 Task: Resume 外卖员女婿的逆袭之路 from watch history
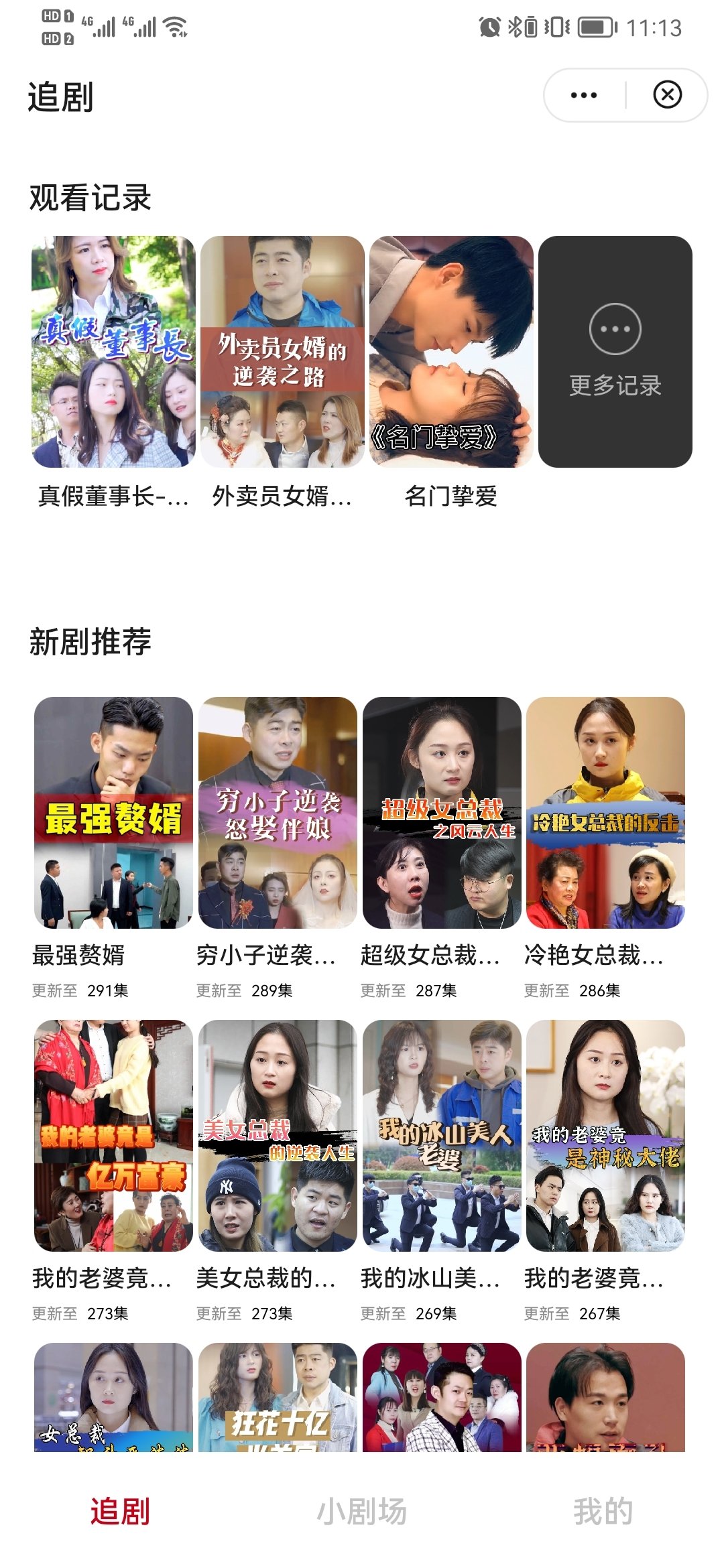(x=282, y=352)
